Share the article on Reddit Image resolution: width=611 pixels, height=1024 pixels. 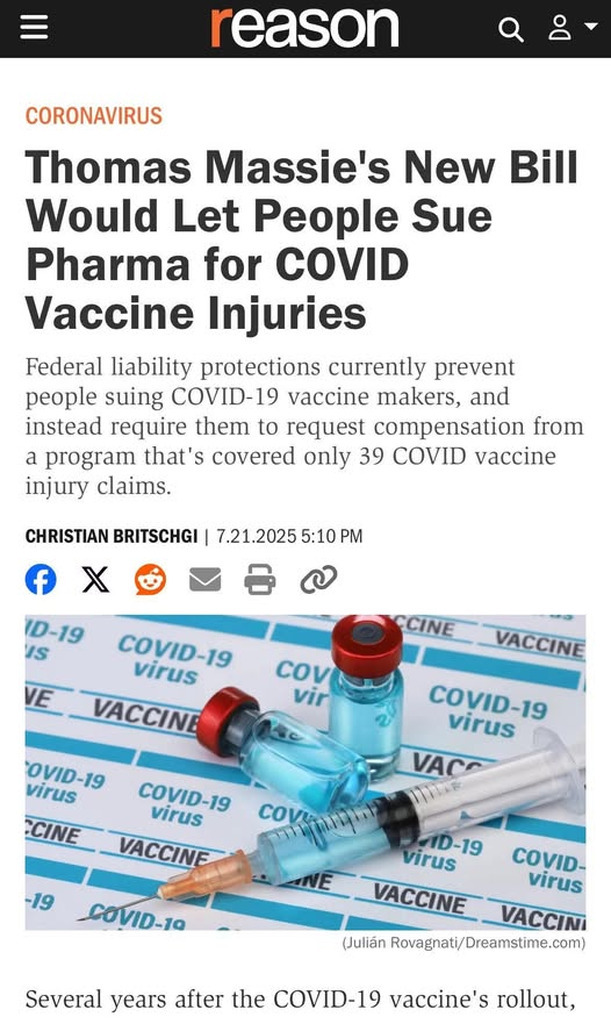[151, 579]
